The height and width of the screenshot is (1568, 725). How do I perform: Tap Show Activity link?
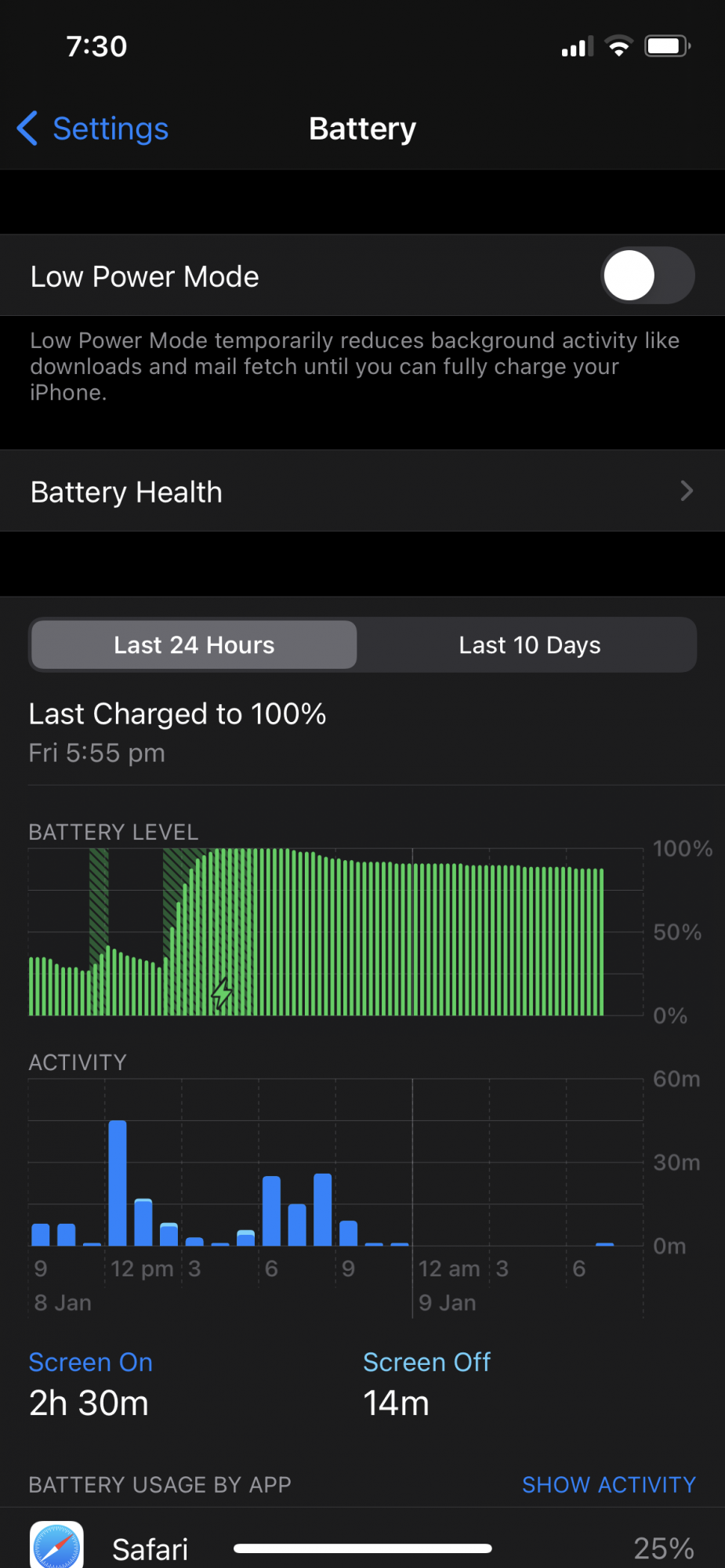tap(608, 1484)
